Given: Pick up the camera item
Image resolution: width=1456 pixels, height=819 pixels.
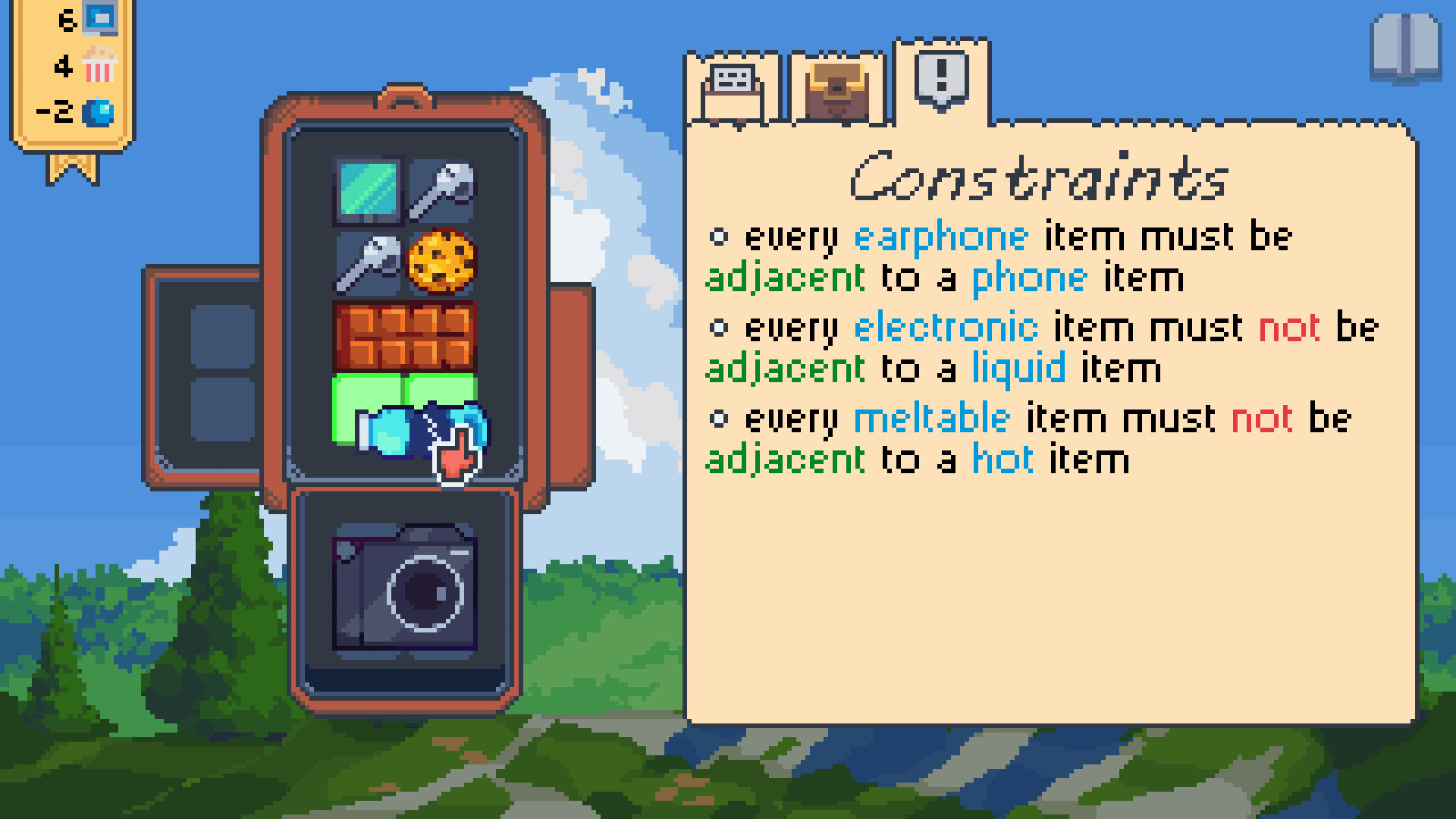Looking at the screenshot, I should click(x=405, y=588).
